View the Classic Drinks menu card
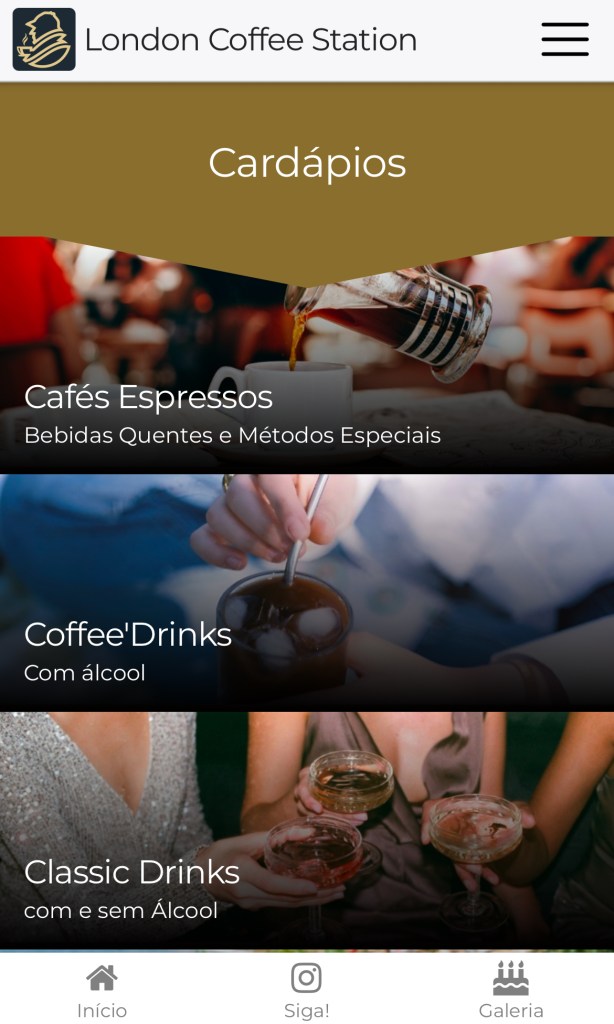The image size is (614, 1024). (x=306, y=830)
